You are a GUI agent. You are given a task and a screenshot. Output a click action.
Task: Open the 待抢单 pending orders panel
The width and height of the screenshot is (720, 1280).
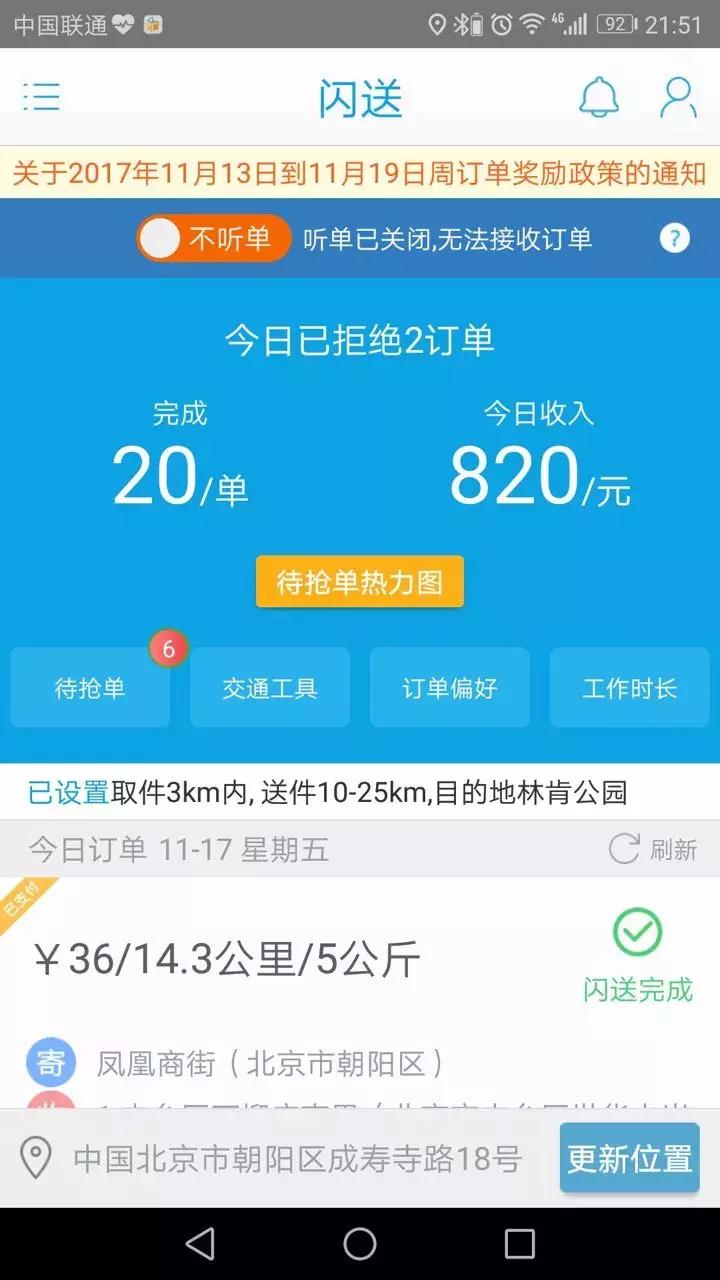coord(89,687)
